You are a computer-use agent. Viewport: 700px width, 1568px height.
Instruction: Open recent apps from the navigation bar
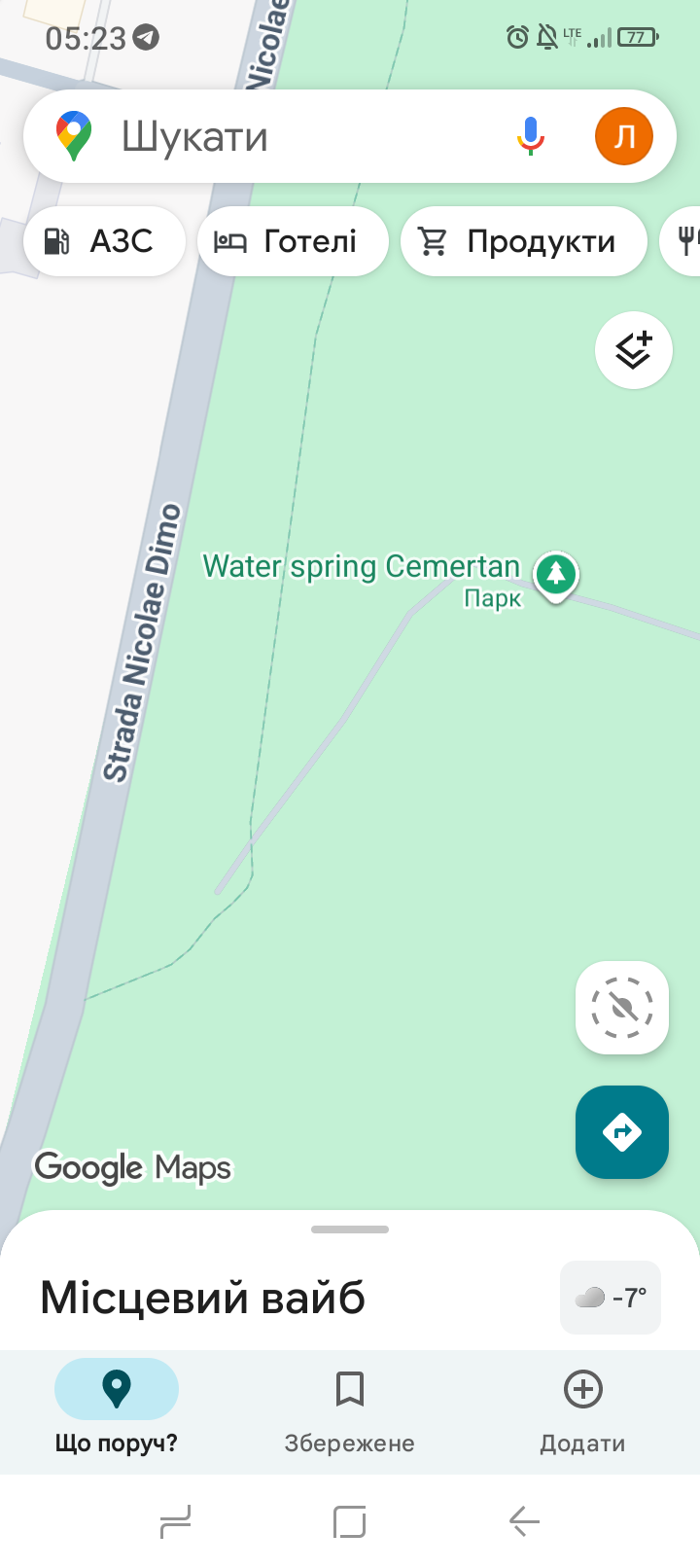[175, 1521]
